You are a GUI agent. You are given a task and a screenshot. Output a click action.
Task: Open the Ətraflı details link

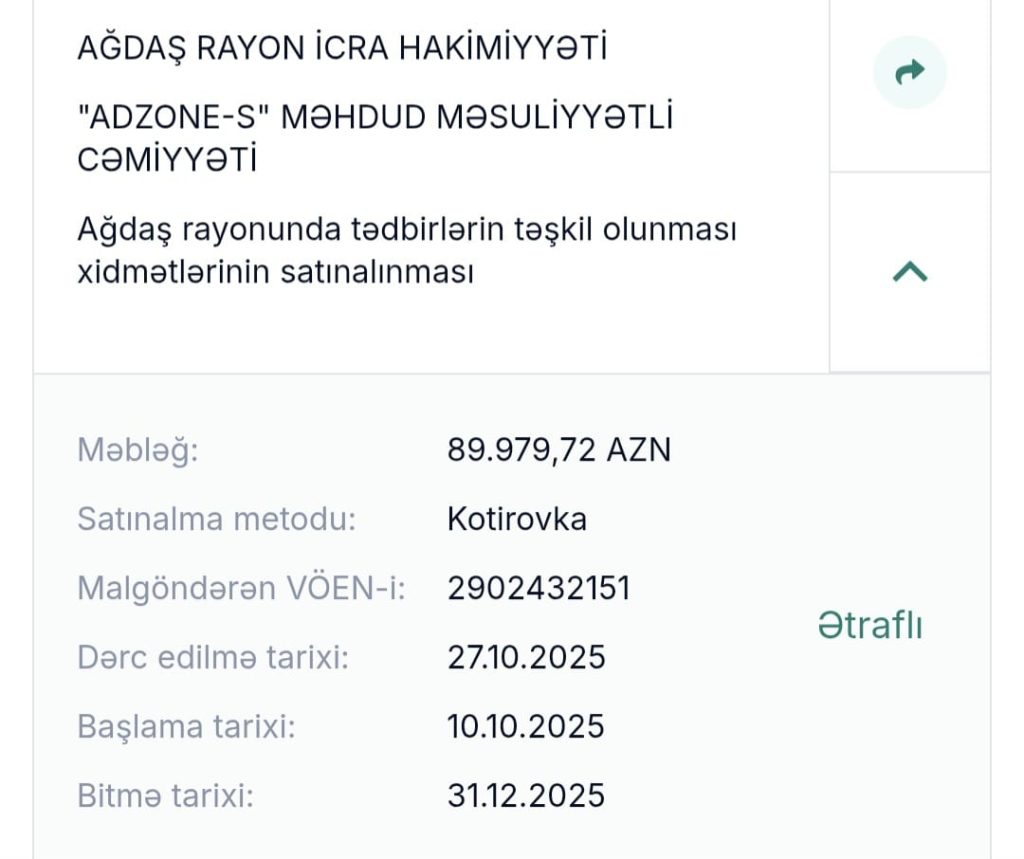[x=869, y=626]
